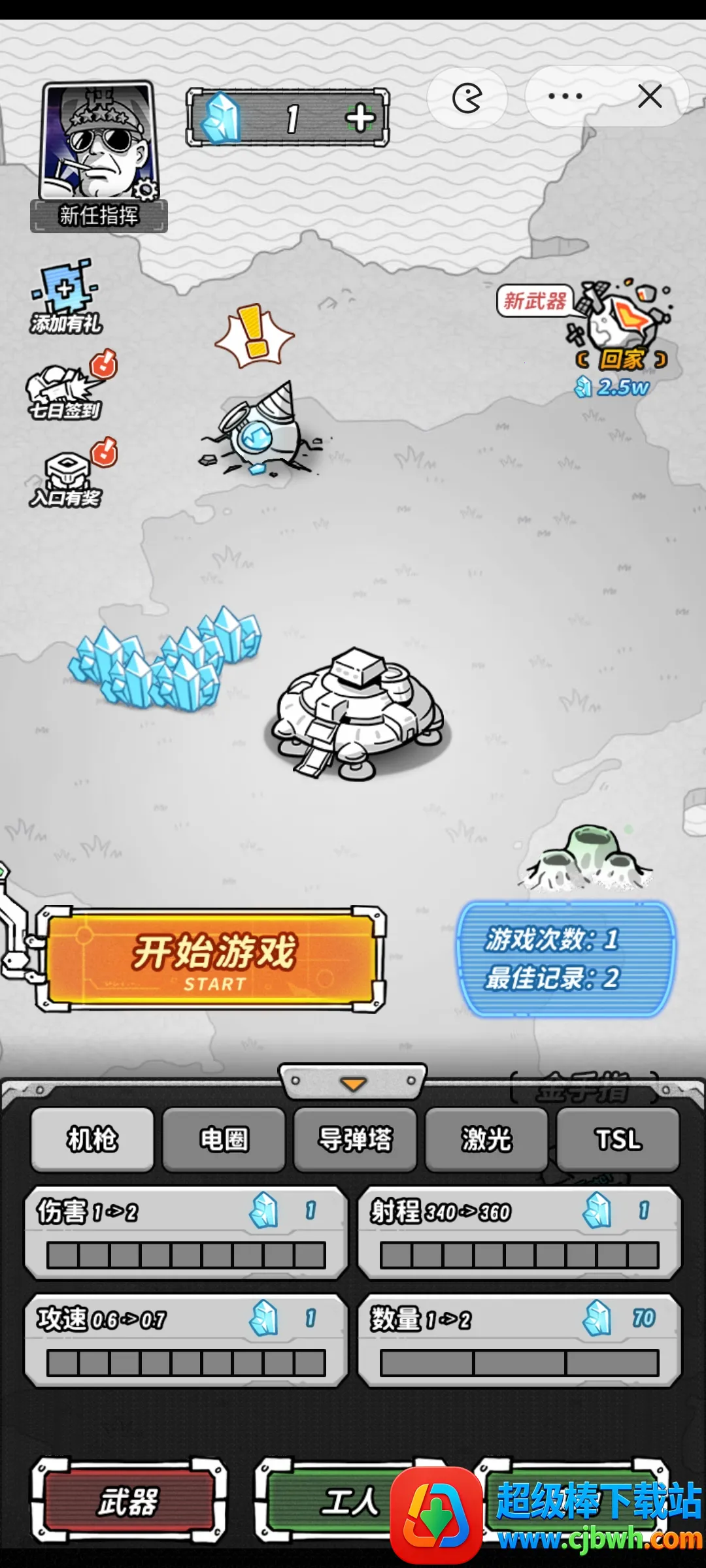The height and width of the screenshot is (1568, 706).
Task: Add more crystals with plus button
Action: pyautogui.click(x=360, y=118)
